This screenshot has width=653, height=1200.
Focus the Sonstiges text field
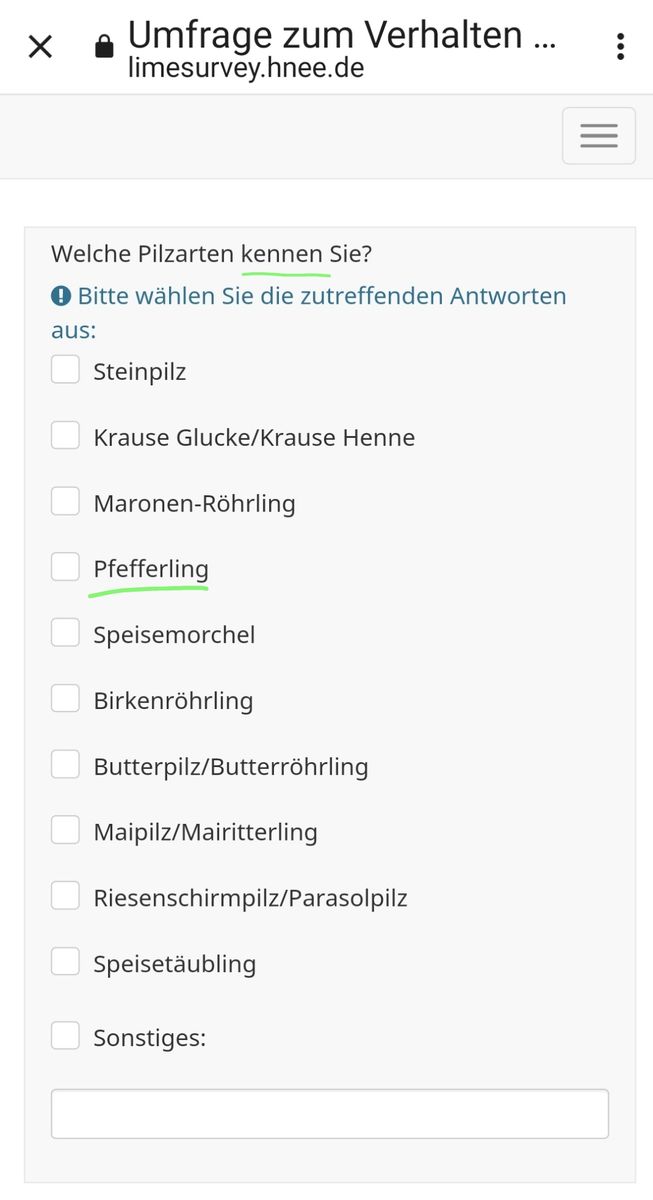pos(329,1113)
